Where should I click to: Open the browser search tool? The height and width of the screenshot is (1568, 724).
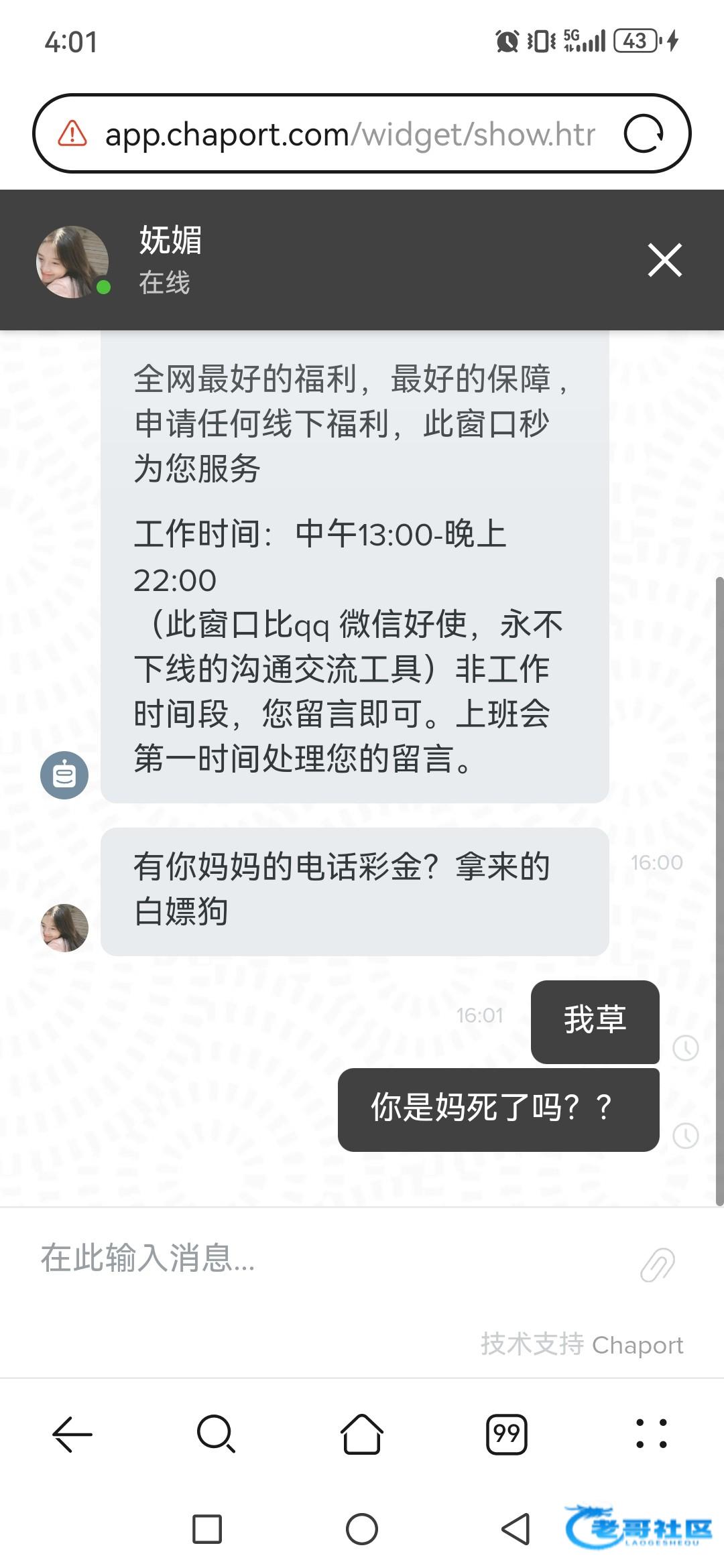[x=217, y=1433]
